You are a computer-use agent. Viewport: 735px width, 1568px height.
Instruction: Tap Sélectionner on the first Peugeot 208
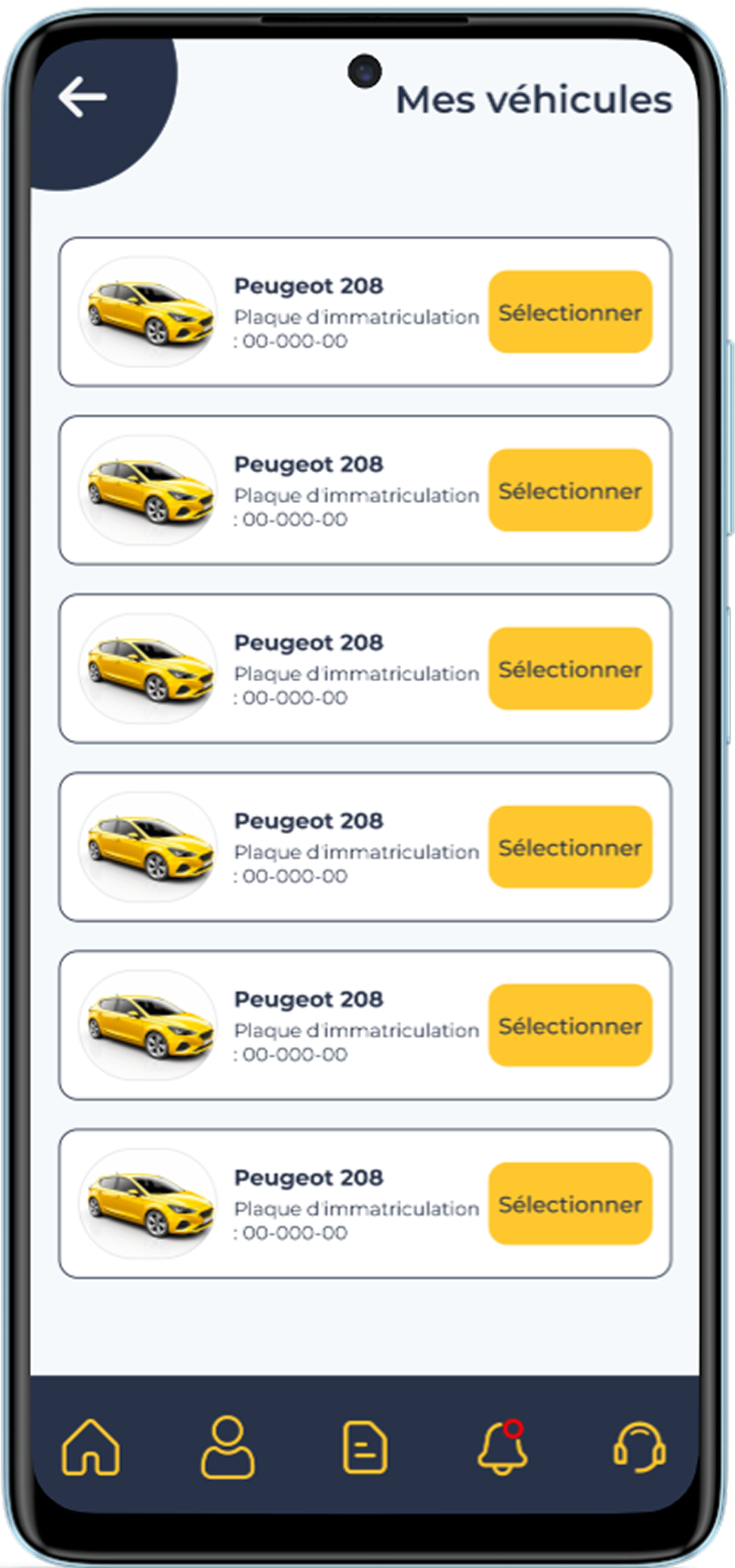tap(570, 312)
